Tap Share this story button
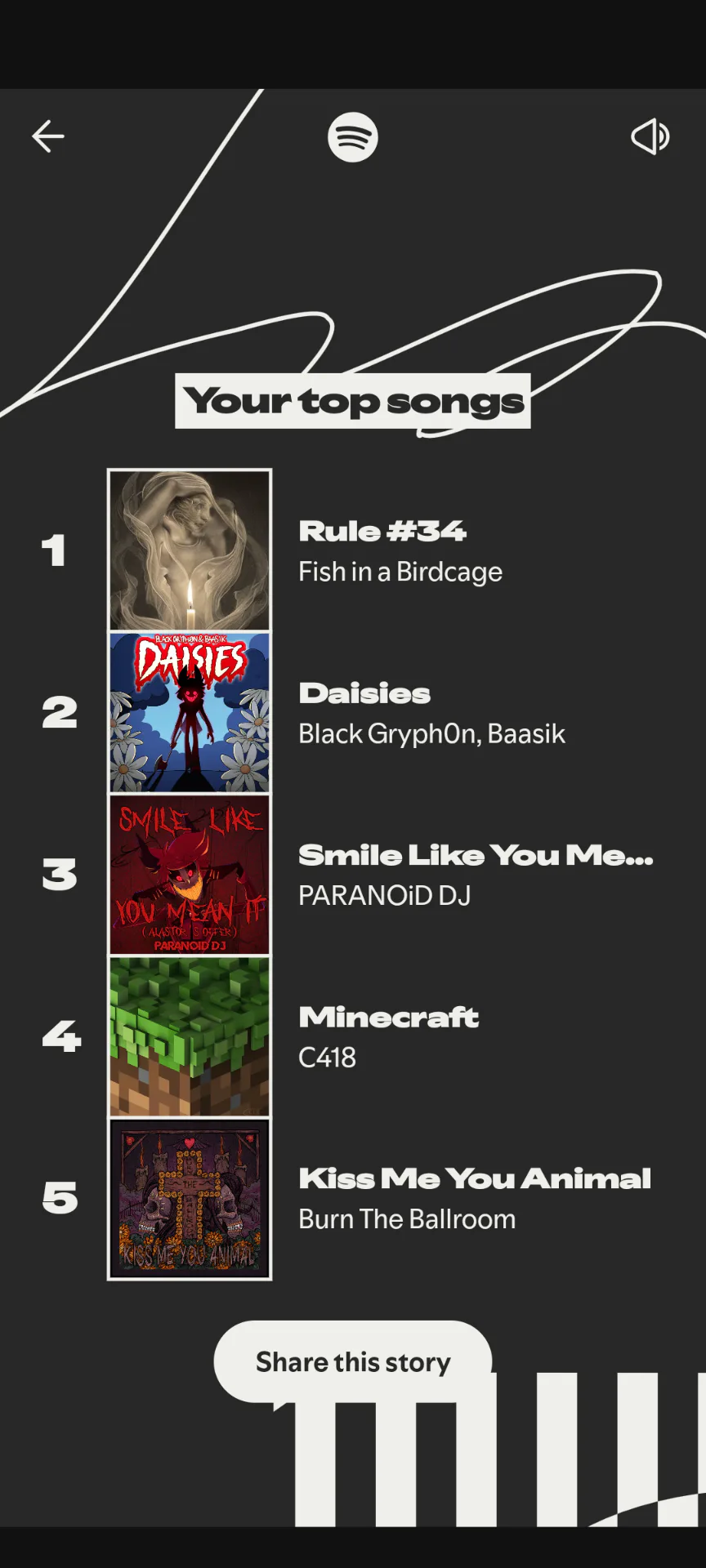The height and width of the screenshot is (1568, 706). click(353, 1361)
